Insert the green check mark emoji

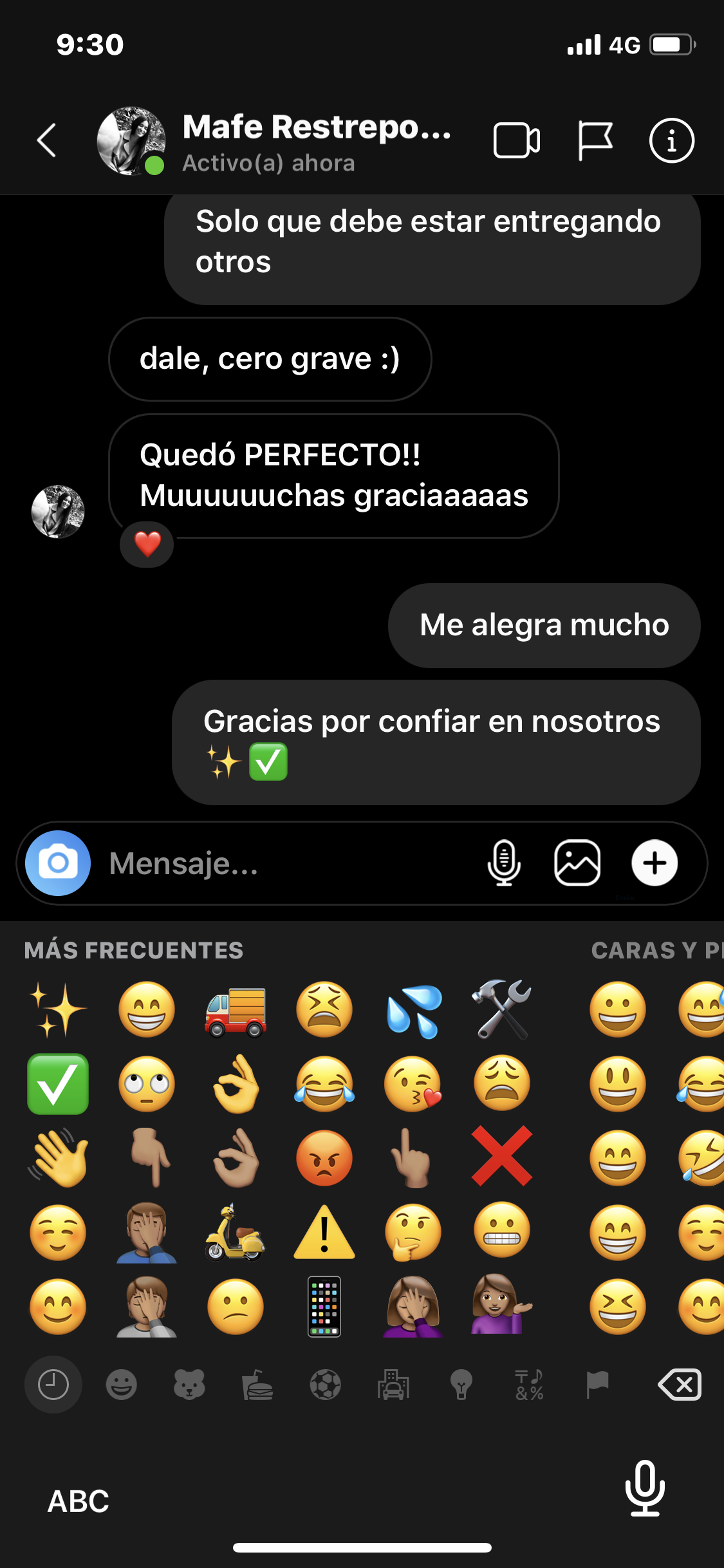pyautogui.click(x=58, y=1084)
